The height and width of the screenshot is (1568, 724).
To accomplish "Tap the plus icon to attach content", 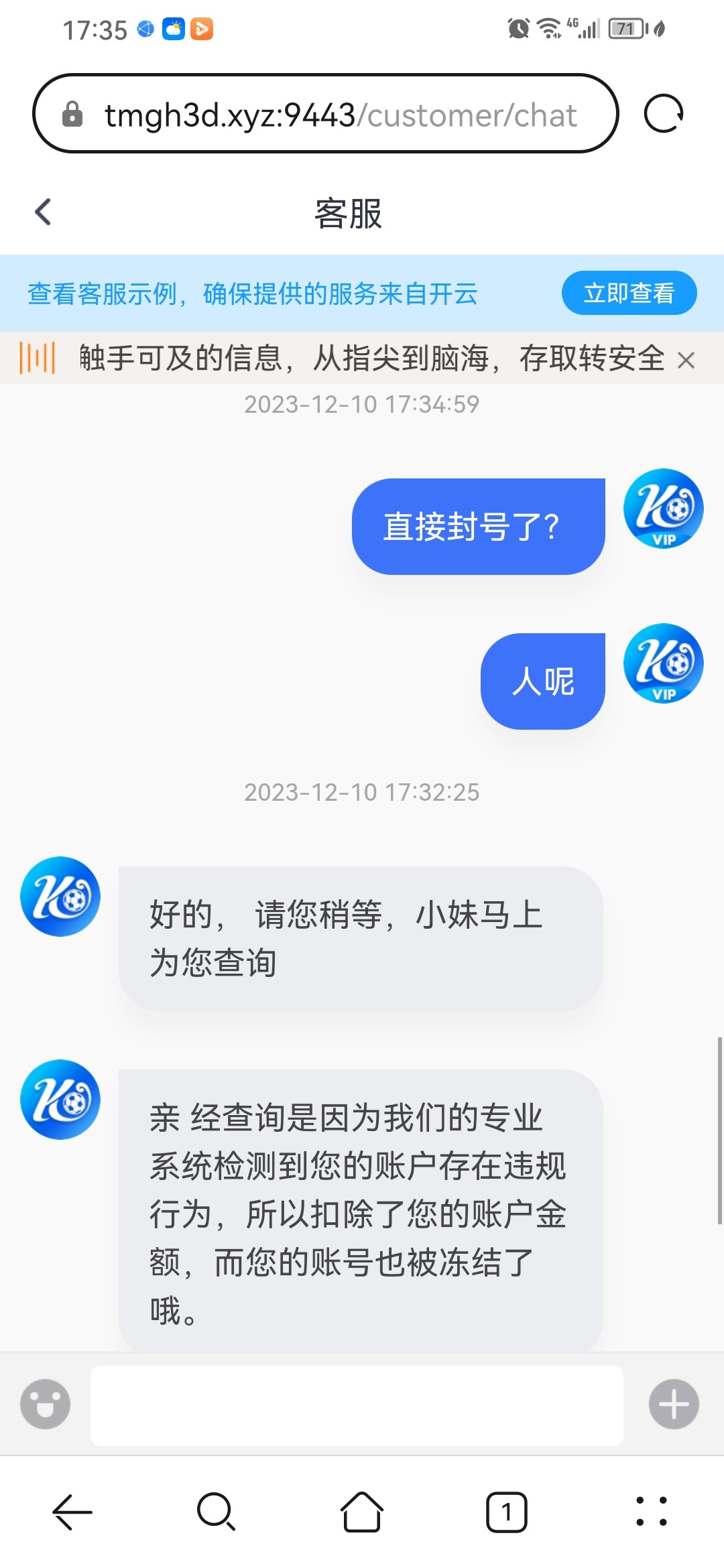I will [673, 1405].
